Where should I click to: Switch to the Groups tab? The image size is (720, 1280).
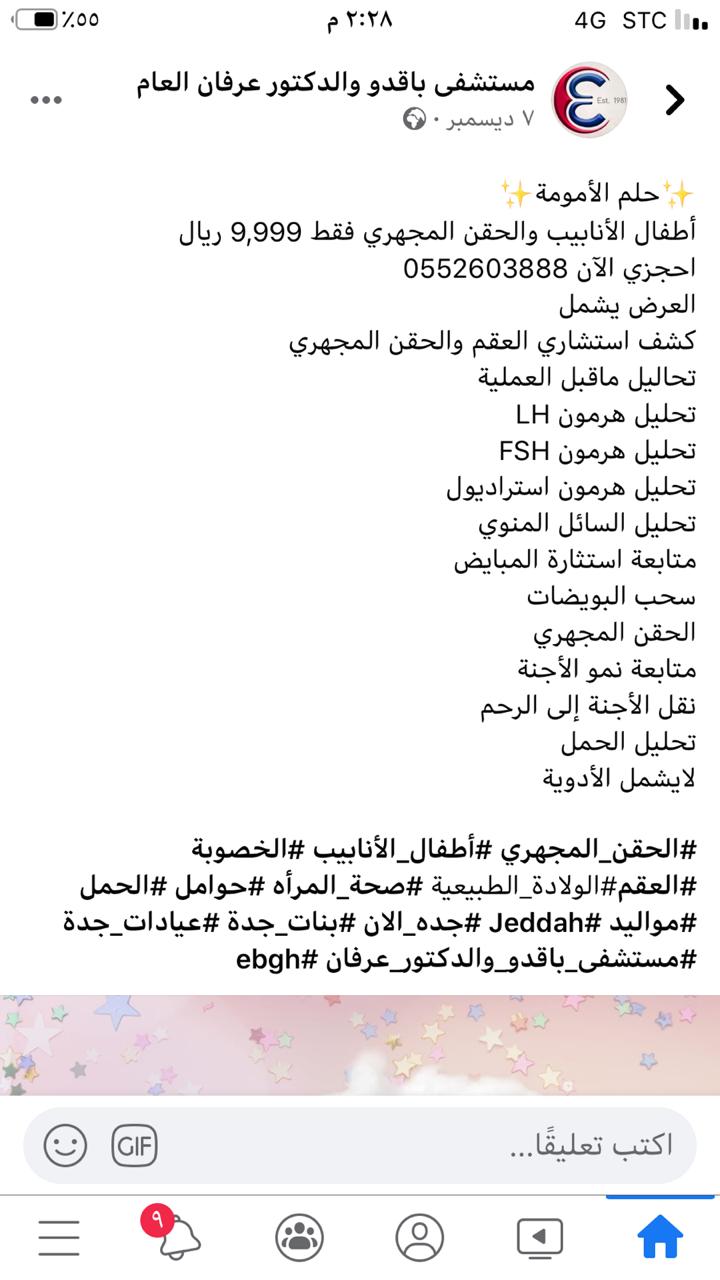pos(299,1238)
